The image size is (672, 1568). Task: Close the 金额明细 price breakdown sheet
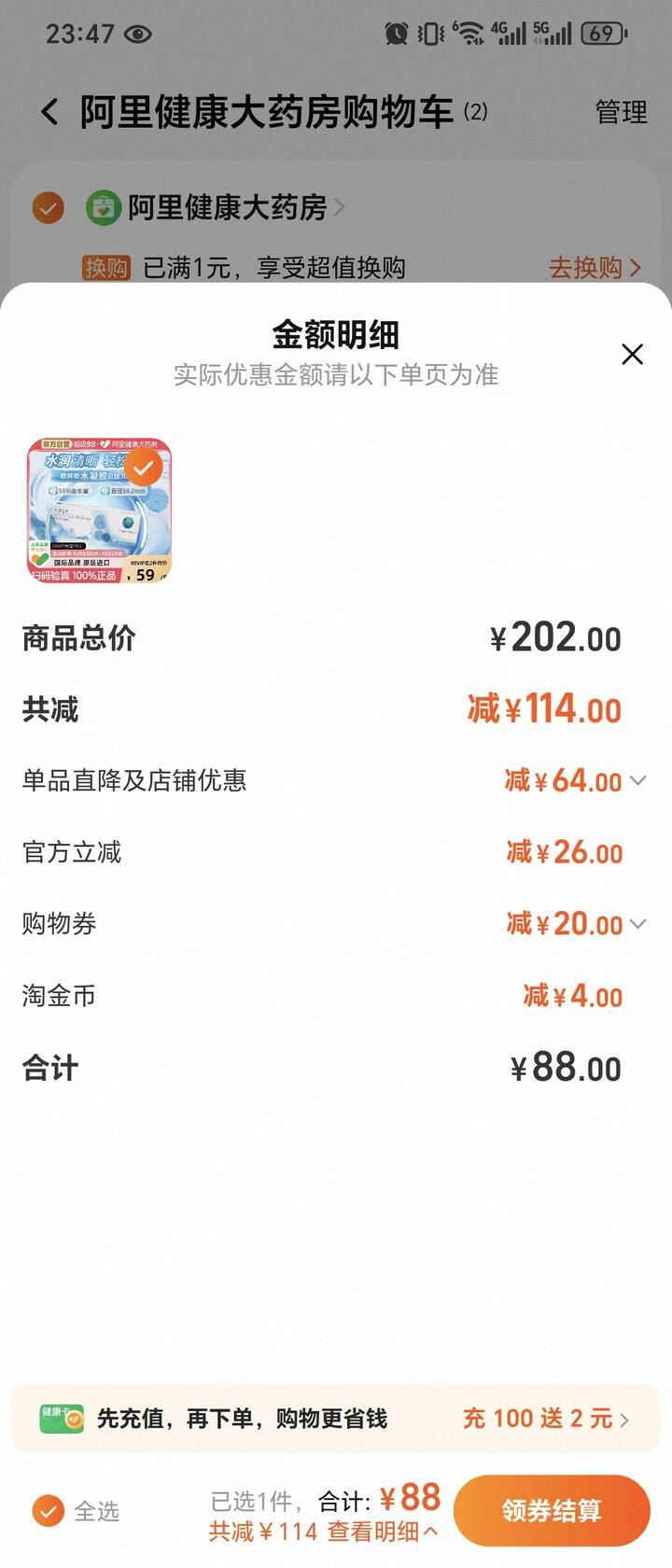tap(632, 355)
